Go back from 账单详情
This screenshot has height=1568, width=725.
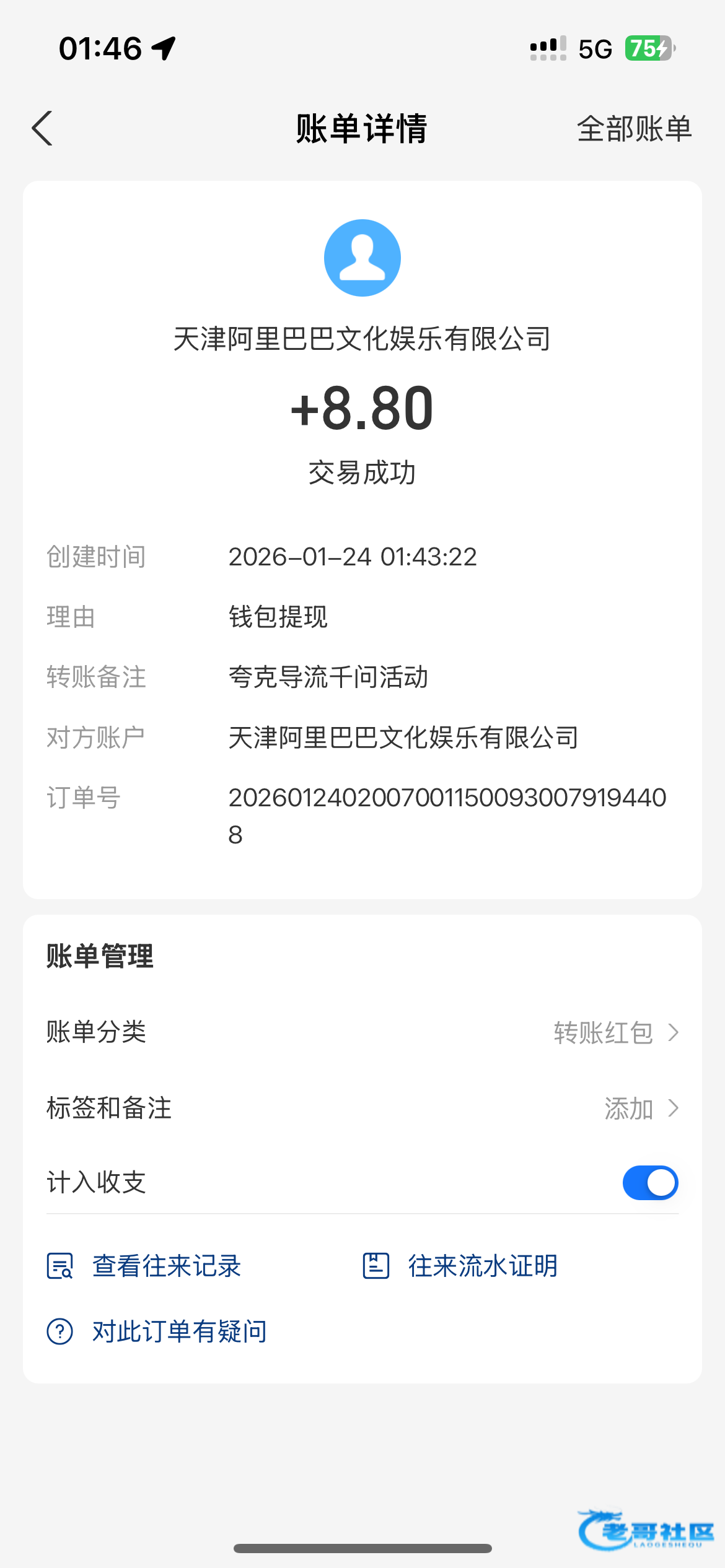(42, 128)
